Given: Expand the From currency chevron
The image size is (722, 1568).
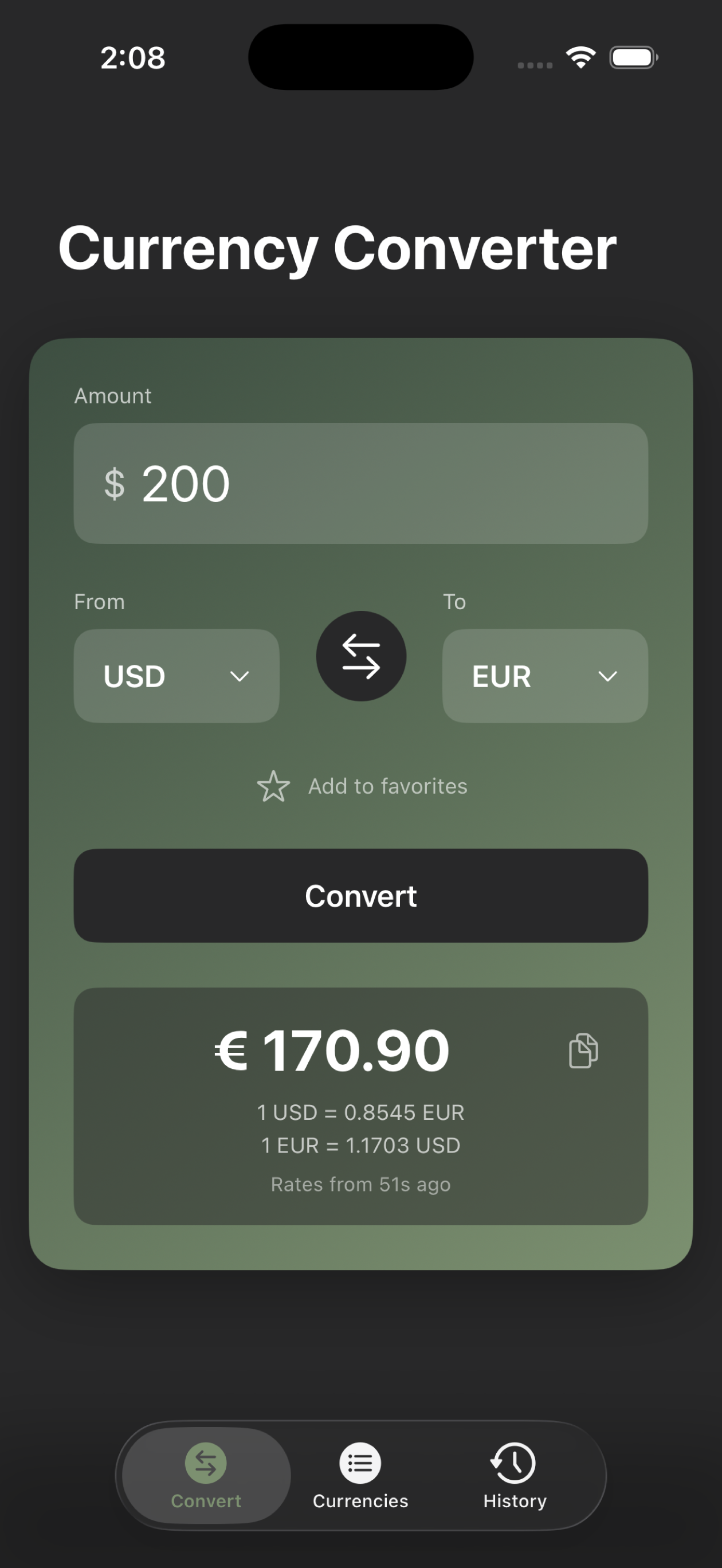Looking at the screenshot, I should click(240, 676).
